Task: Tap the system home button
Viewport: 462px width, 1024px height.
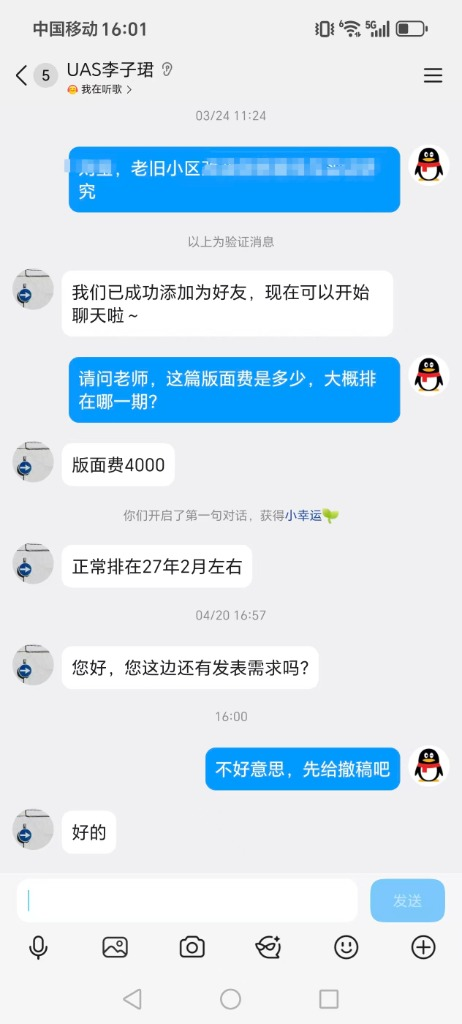Action: click(x=231, y=999)
